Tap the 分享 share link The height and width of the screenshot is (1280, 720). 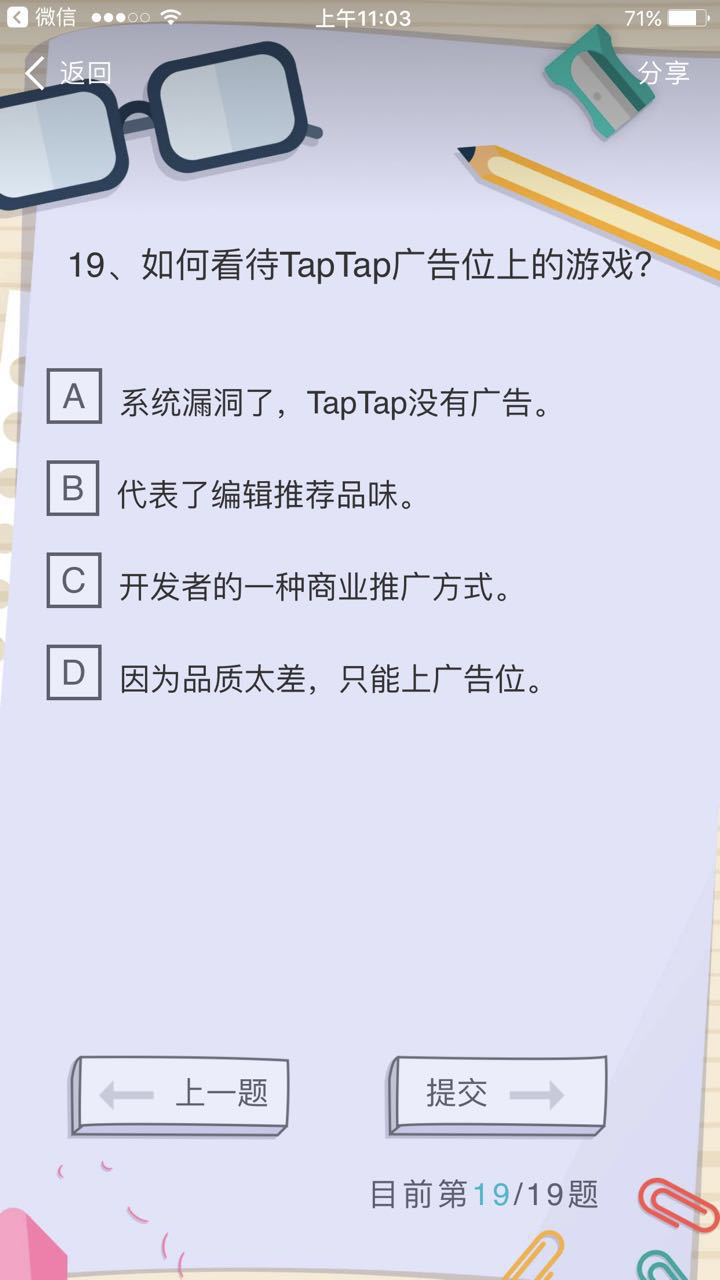tap(666, 73)
